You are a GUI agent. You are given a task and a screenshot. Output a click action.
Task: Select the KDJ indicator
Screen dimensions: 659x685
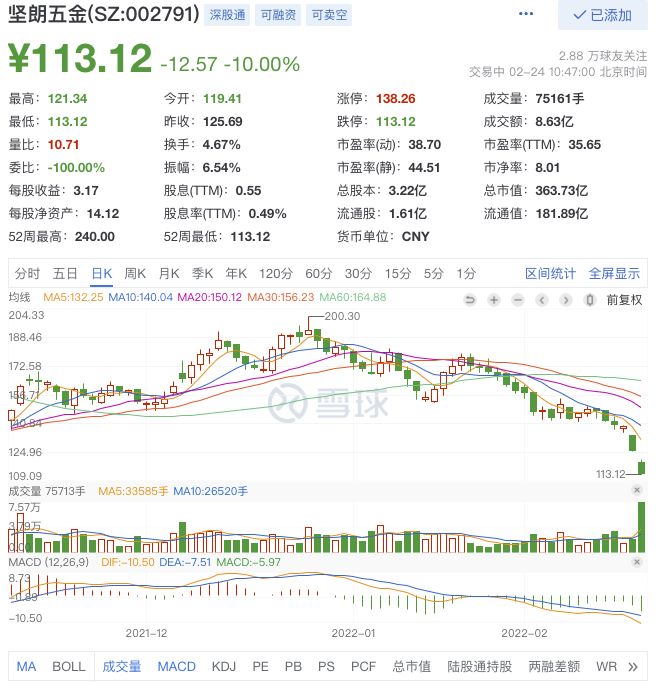pyautogui.click(x=224, y=666)
